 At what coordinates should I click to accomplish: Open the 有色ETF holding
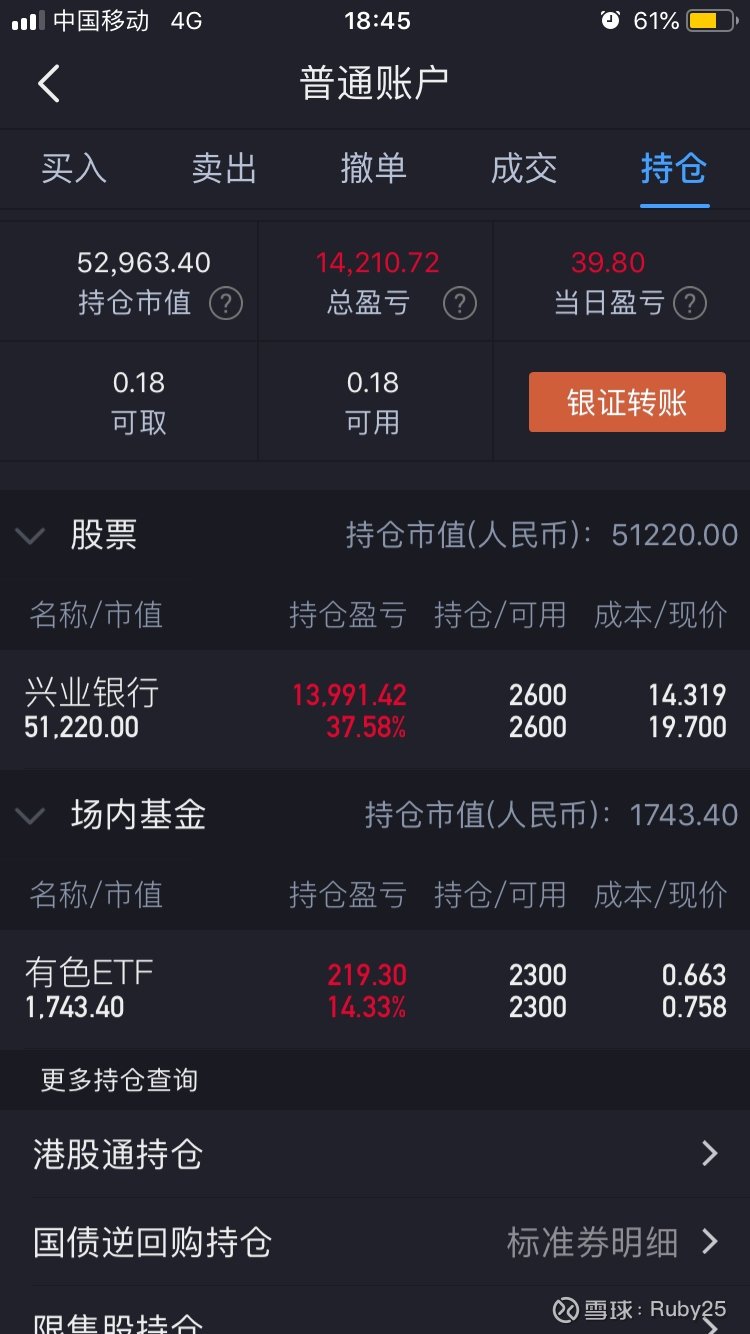[375, 990]
